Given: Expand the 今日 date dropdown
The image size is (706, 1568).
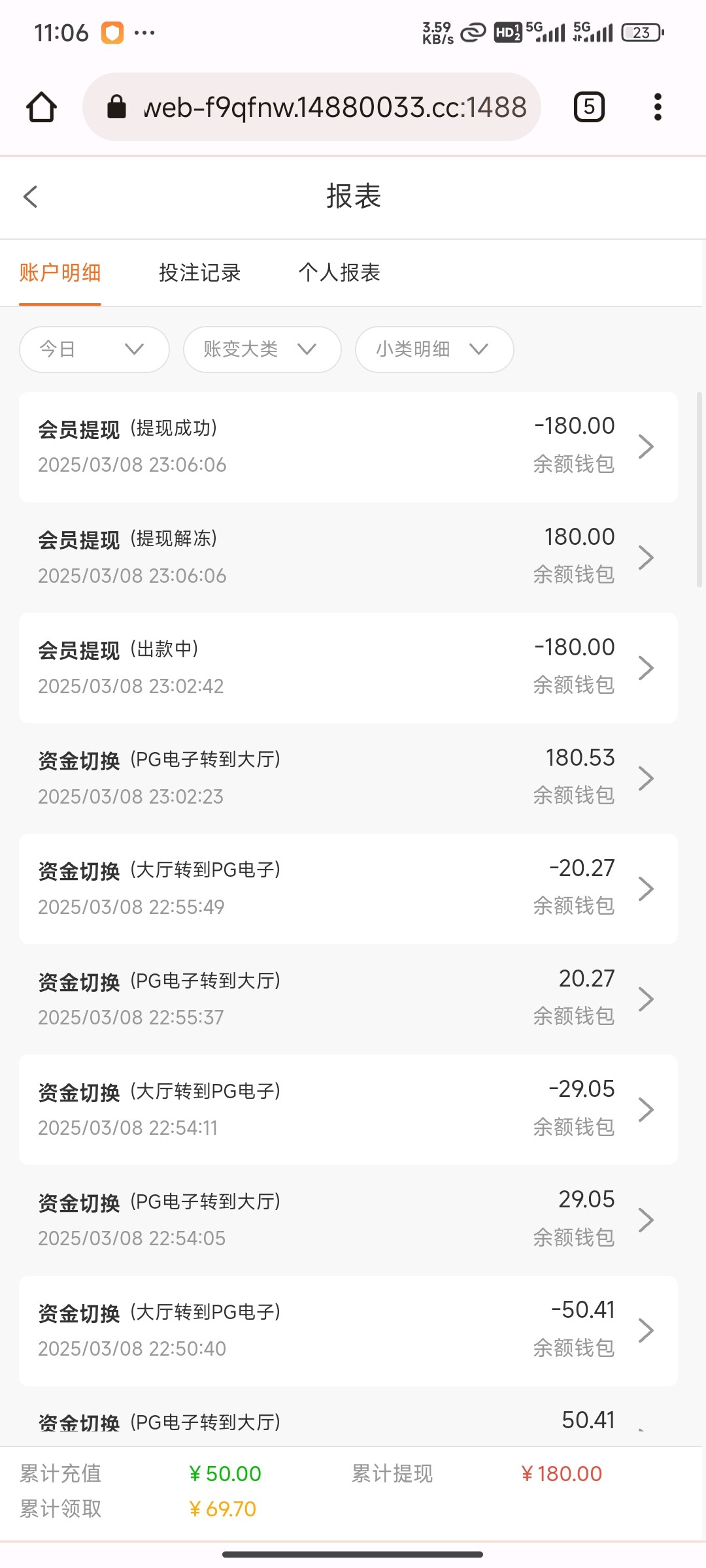Looking at the screenshot, I should point(94,350).
